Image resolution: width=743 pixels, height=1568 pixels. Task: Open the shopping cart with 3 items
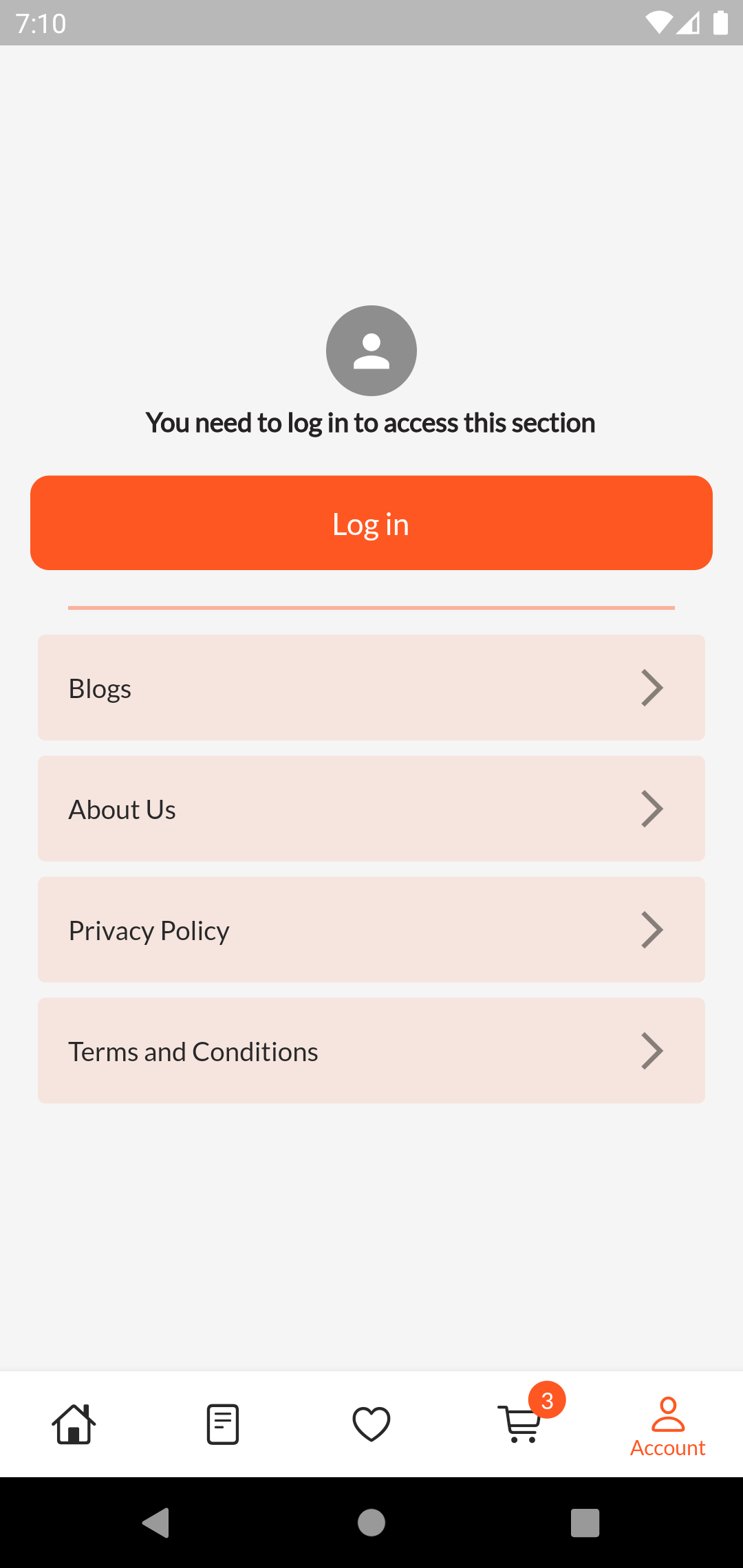(521, 1422)
